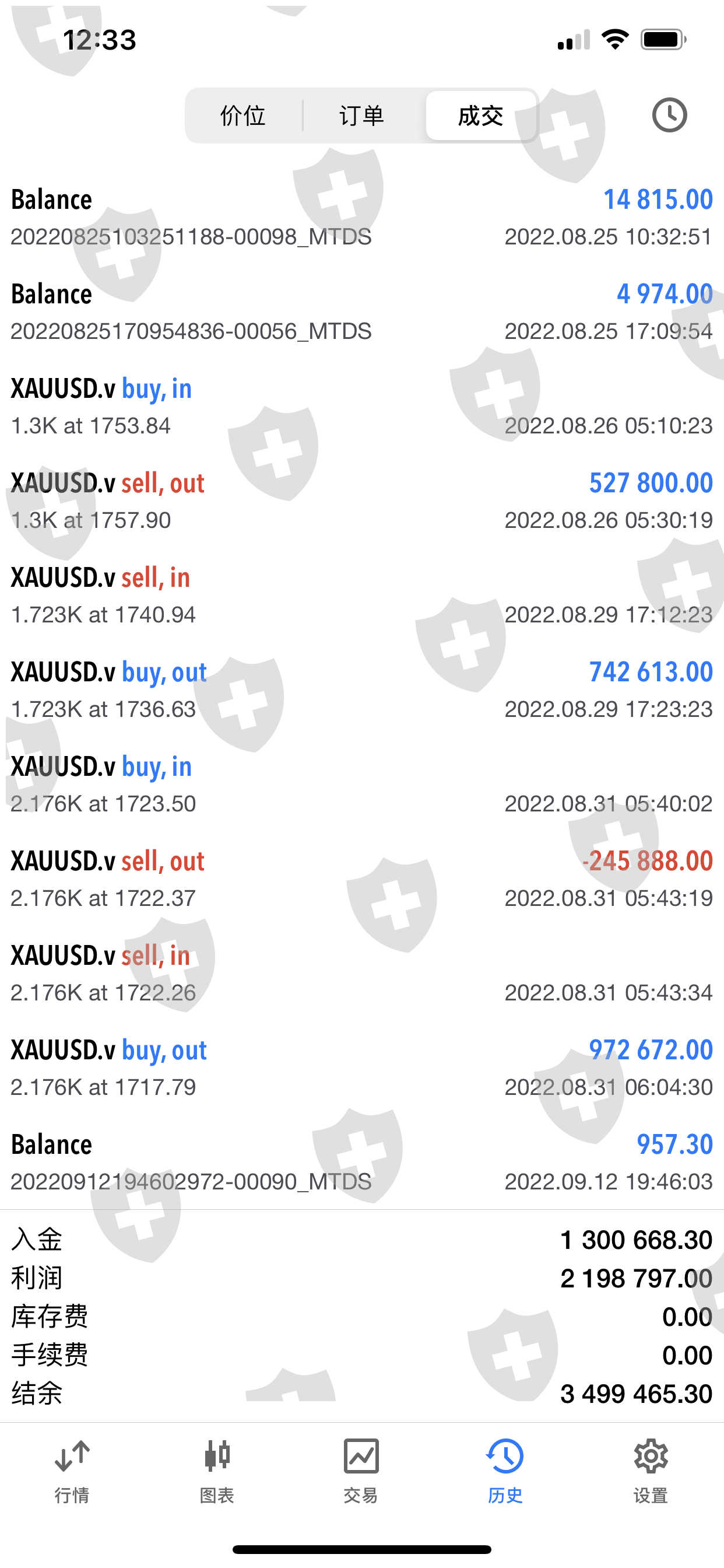Open the clock date range filter
Image resolution: width=724 pixels, height=1568 pixels.
click(669, 115)
